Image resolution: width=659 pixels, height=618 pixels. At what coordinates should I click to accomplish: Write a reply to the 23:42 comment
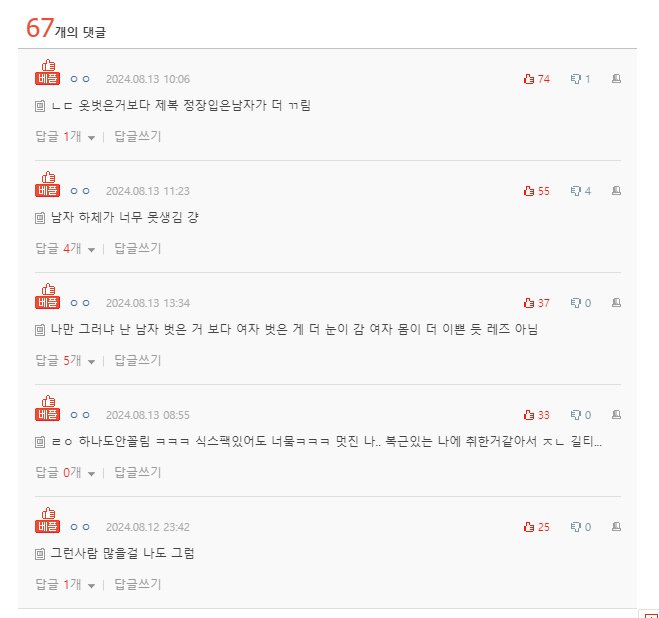[x=137, y=584]
